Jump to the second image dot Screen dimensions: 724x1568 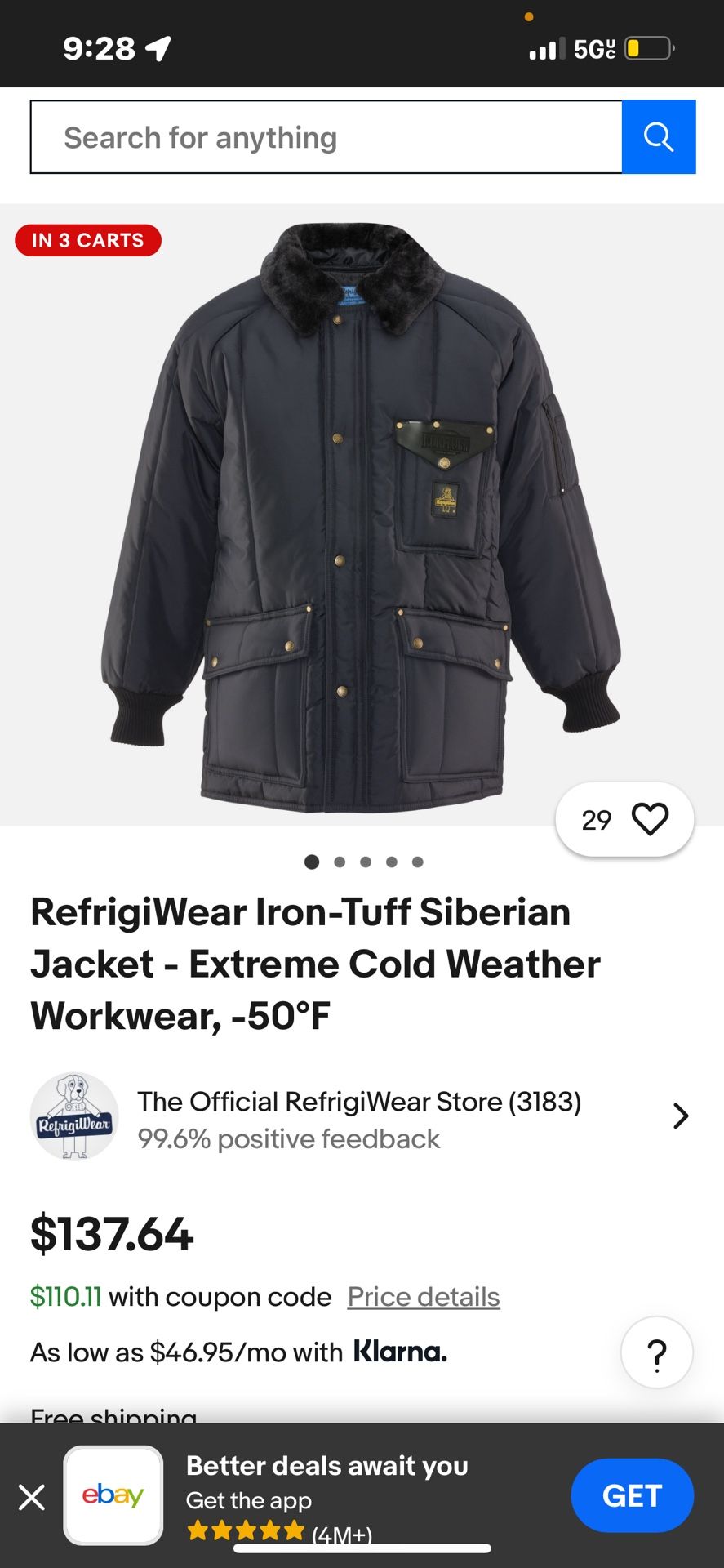click(x=340, y=862)
